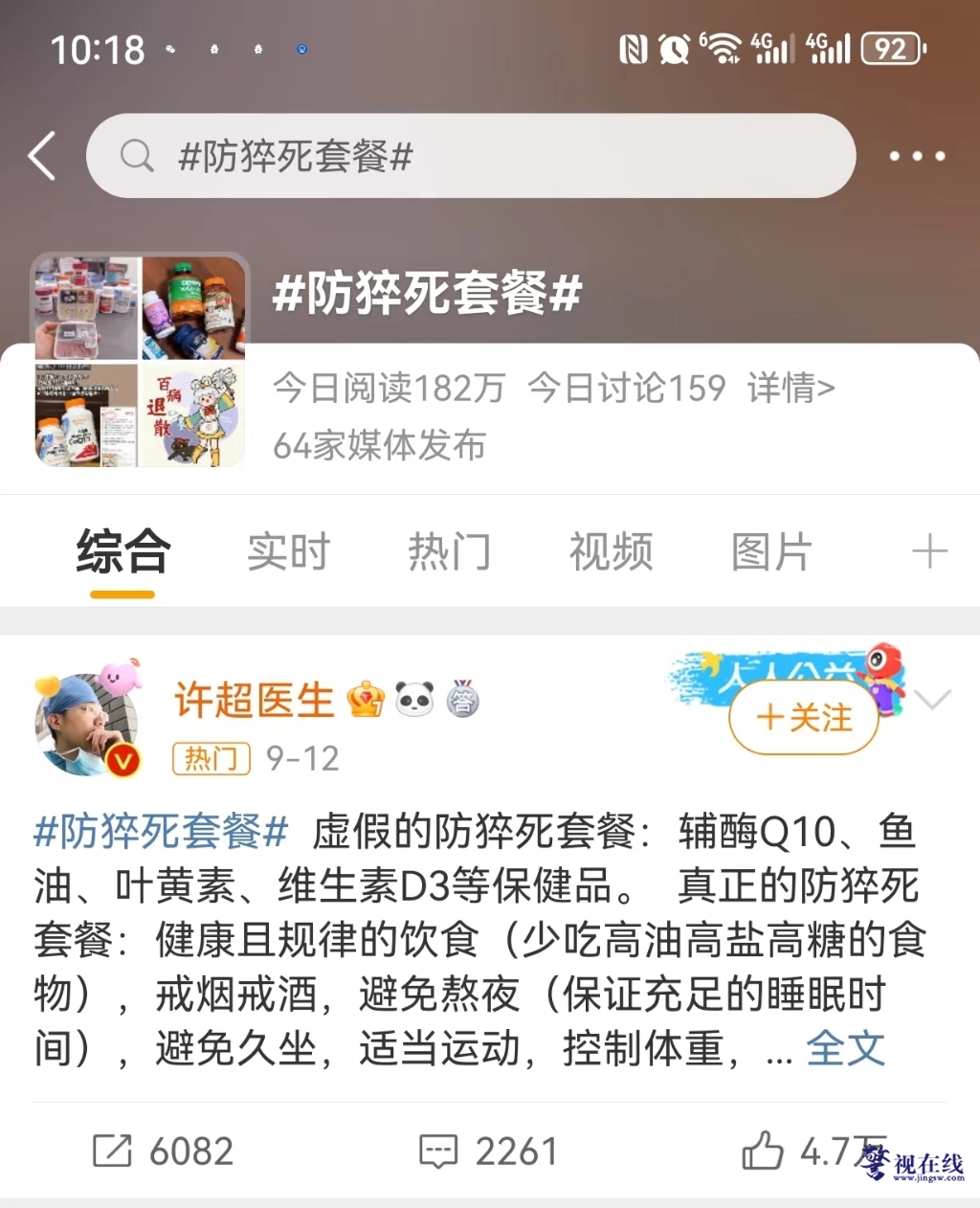Image resolution: width=980 pixels, height=1208 pixels.
Task: Open the blue #防猝死套餐# hashtag link
Action: pyautogui.click(x=161, y=831)
